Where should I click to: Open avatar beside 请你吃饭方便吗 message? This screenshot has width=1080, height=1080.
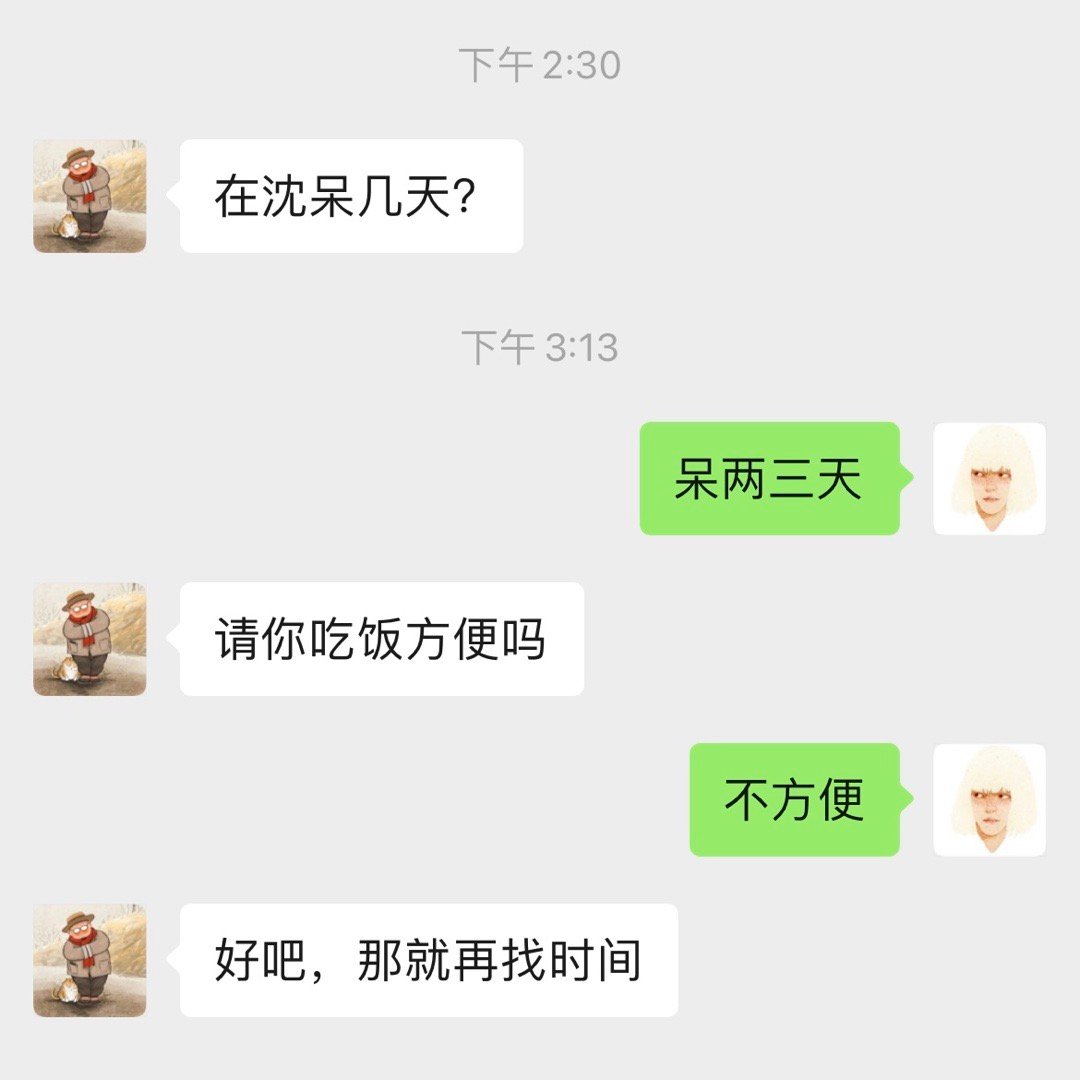[90, 639]
